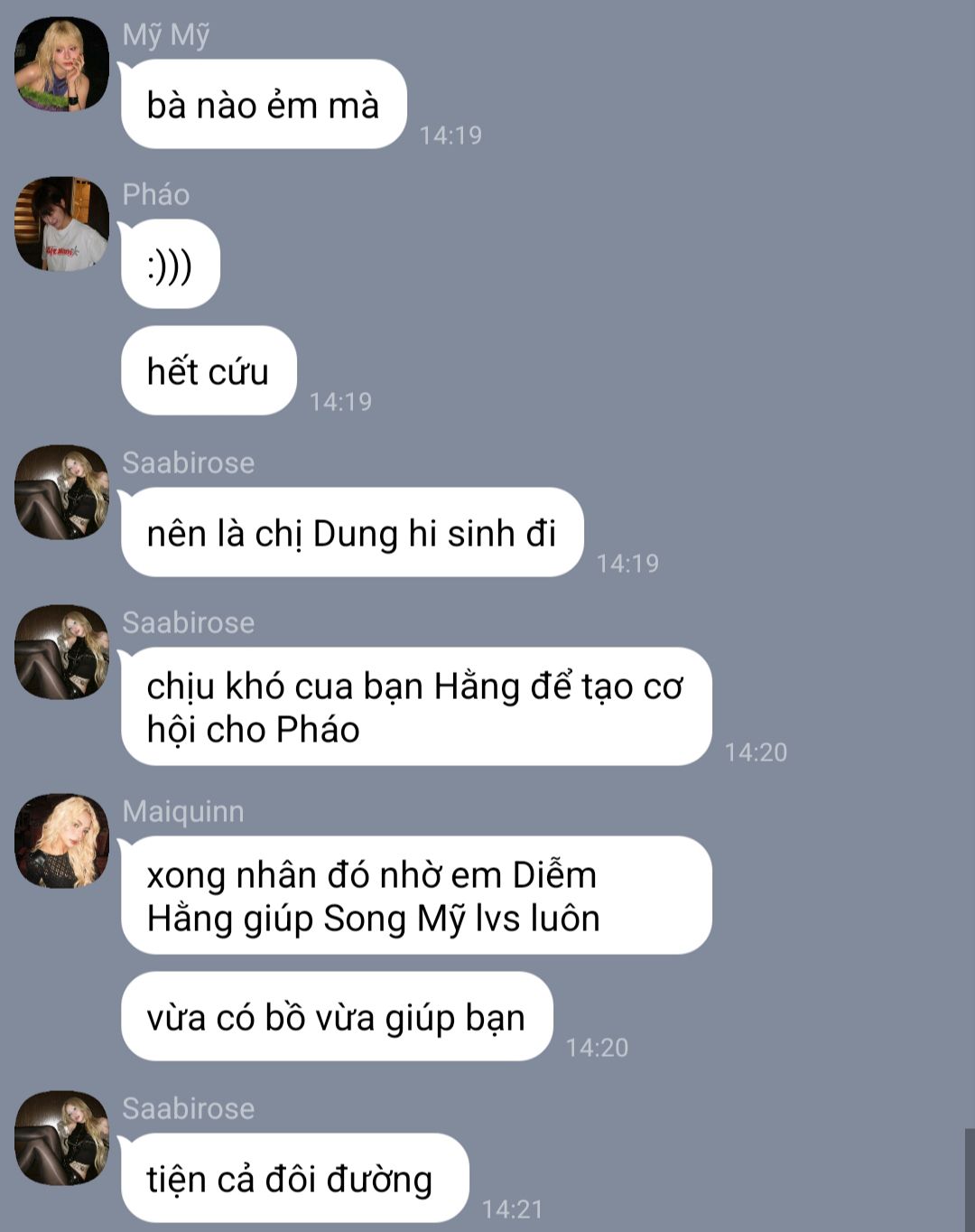View Saabirose's avatar beside "nên là chị Dung" message
The image size is (975, 1232).
click(61, 492)
